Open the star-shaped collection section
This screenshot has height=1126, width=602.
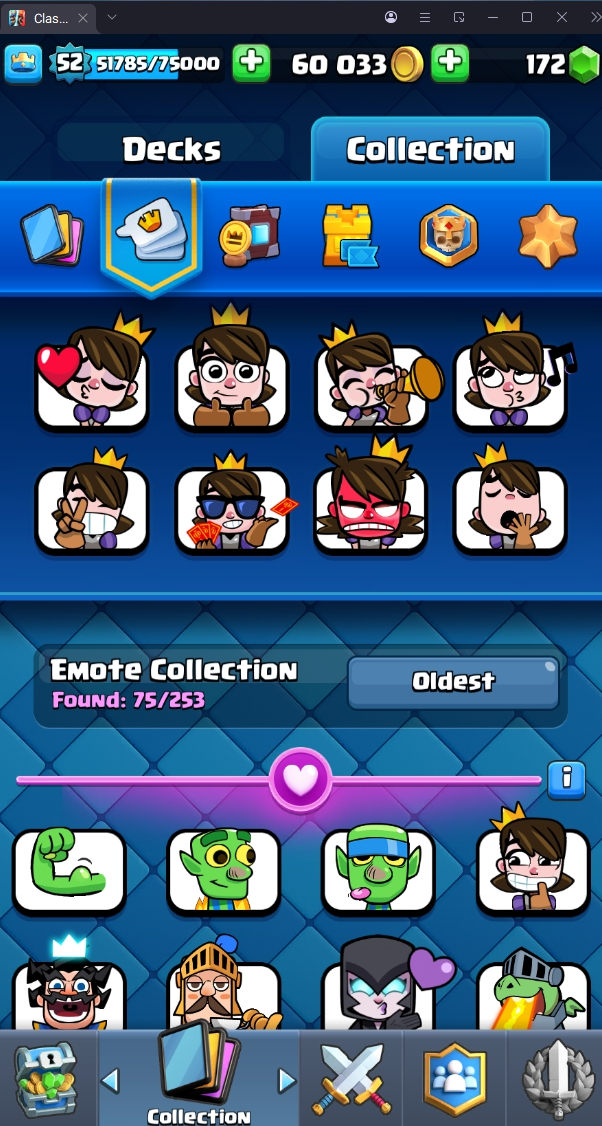point(547,236)
